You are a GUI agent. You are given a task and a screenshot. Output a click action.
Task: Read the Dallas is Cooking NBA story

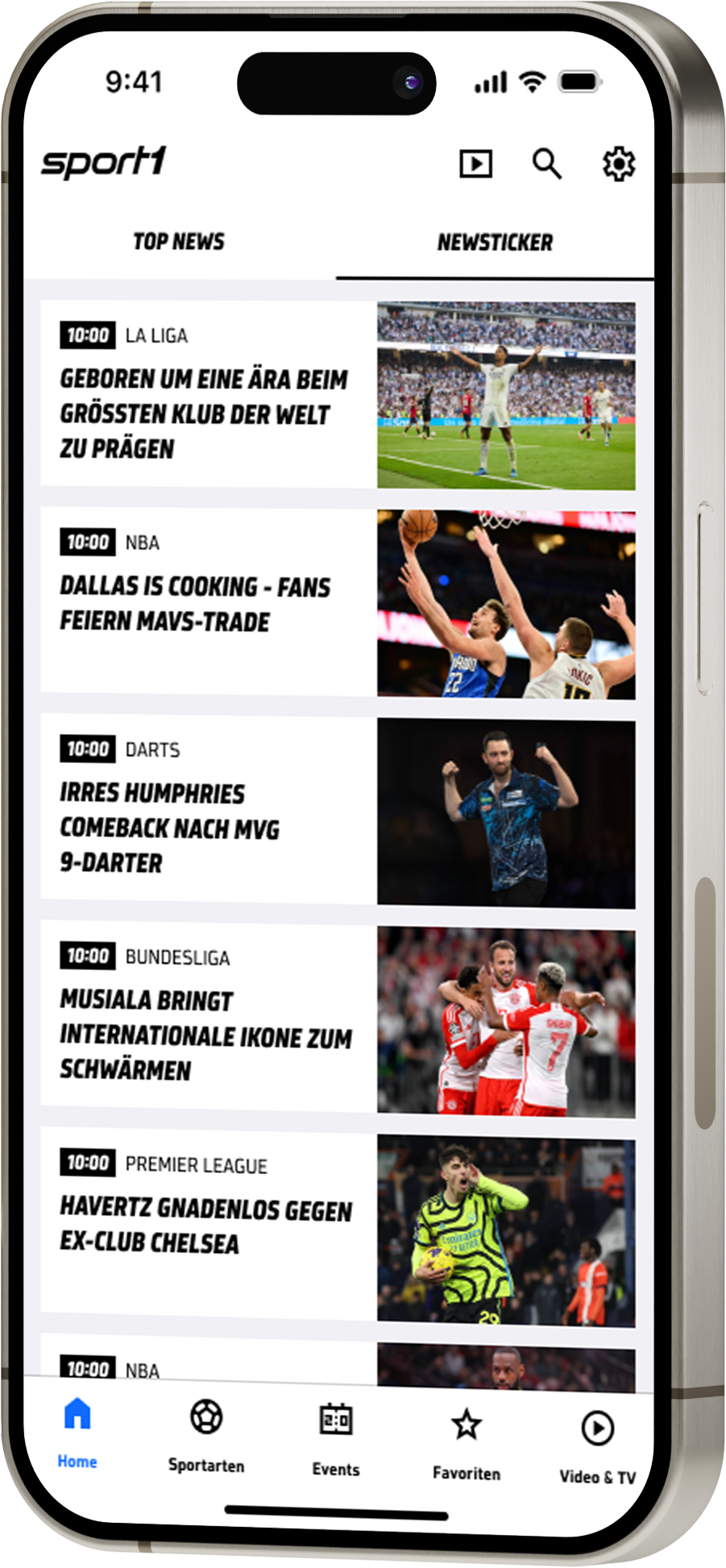(x=195, y=604)
